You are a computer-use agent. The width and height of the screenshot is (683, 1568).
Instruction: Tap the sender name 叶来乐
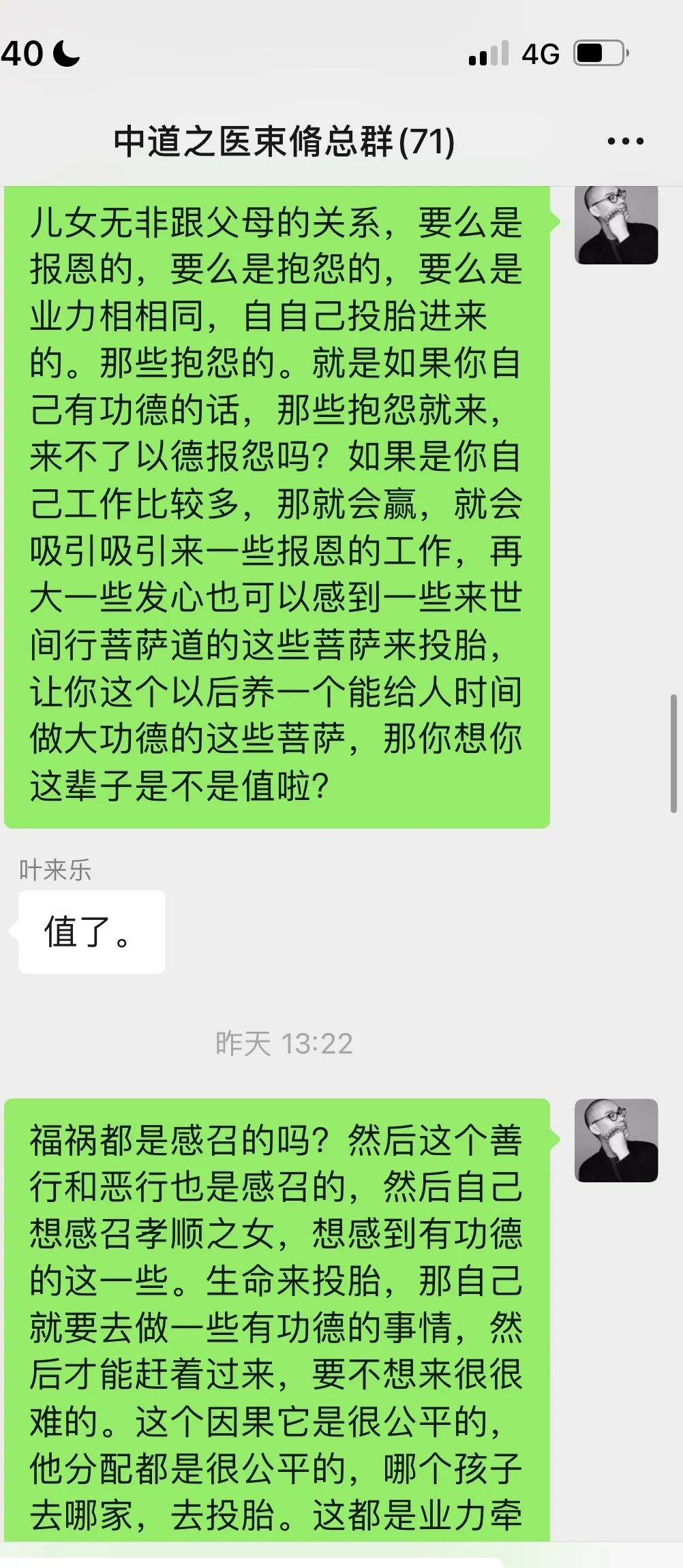[x=55, y=869]
